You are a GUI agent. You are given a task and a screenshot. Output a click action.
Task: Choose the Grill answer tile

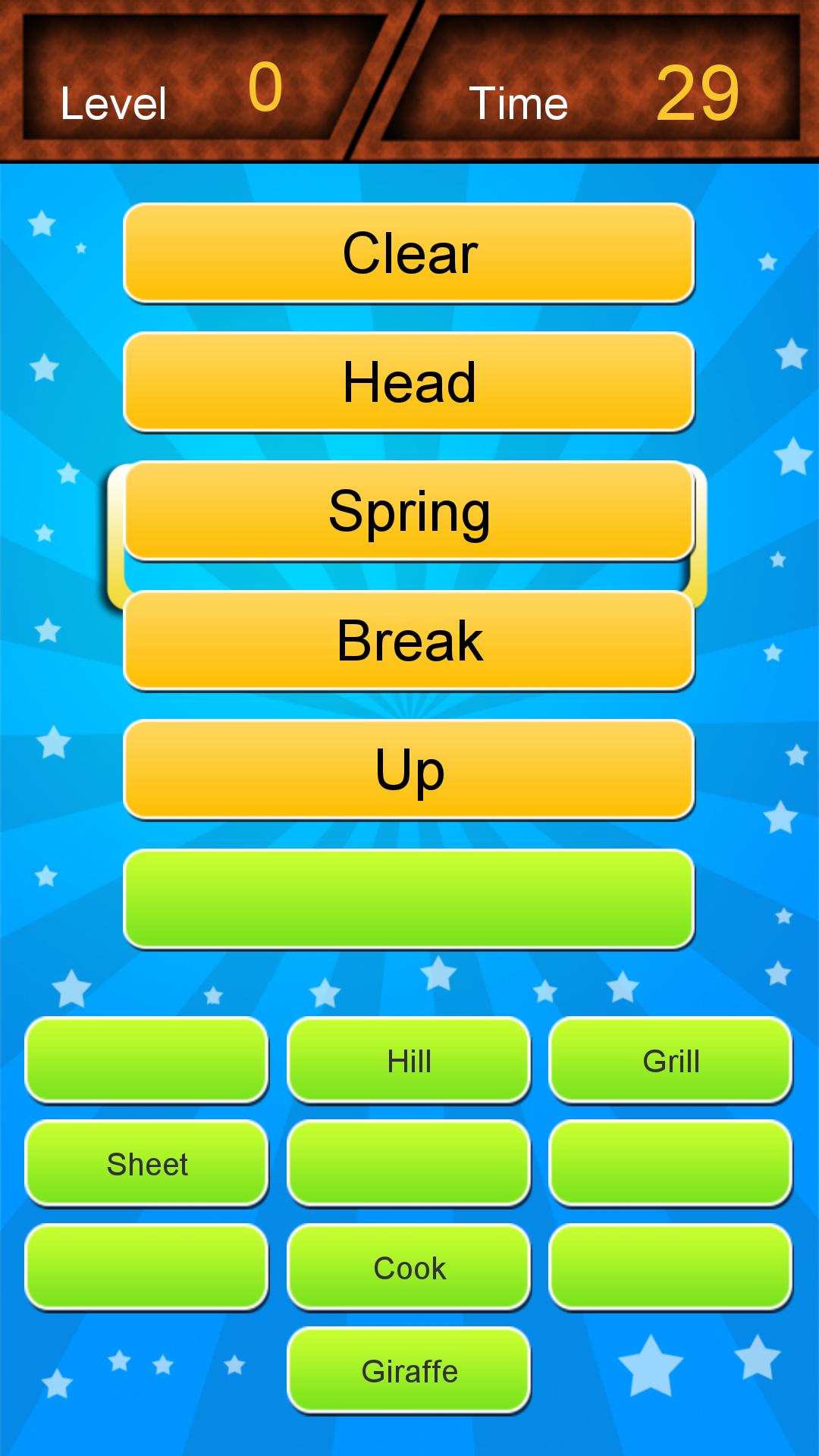[x=670, y=1060]
